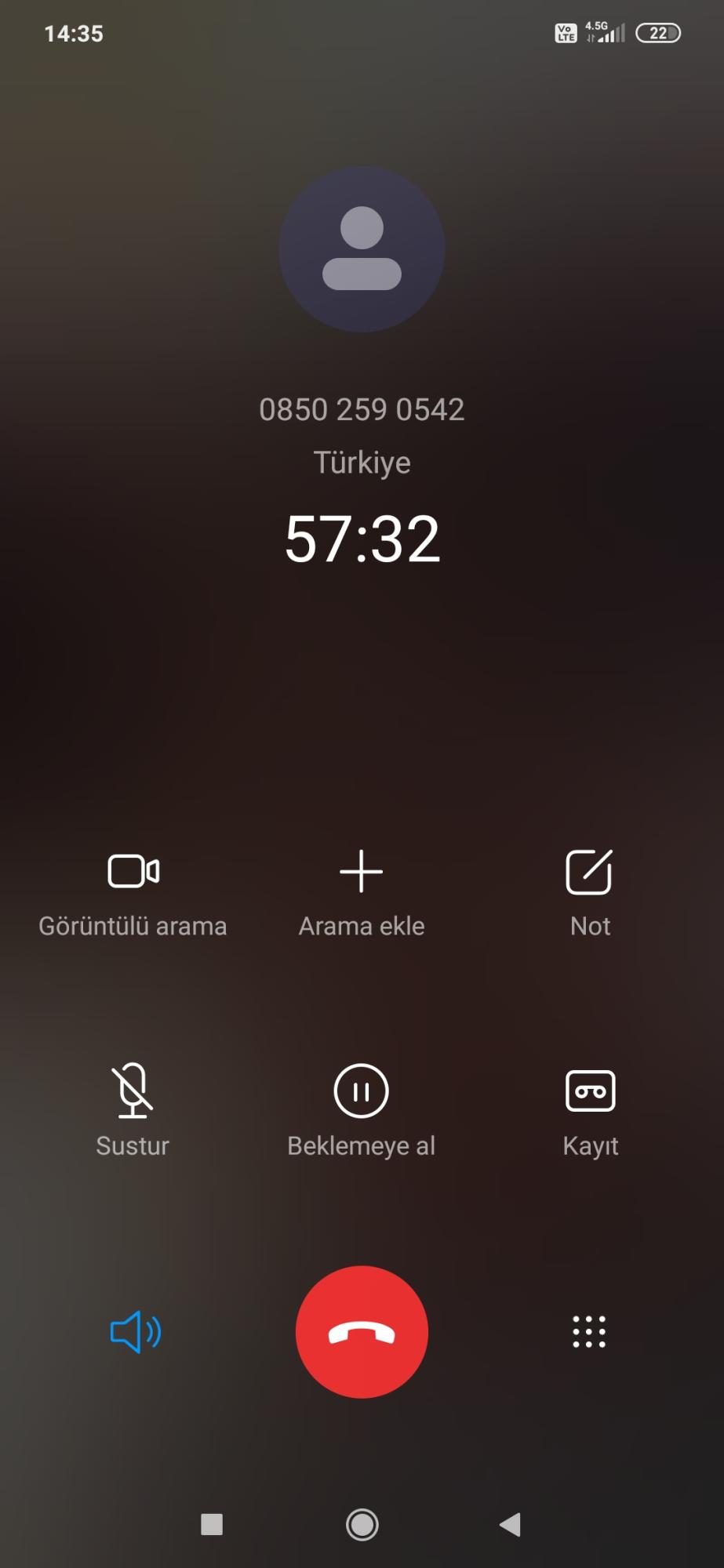
Task: Add another call with Arama ekle
Action: point(362,894)
